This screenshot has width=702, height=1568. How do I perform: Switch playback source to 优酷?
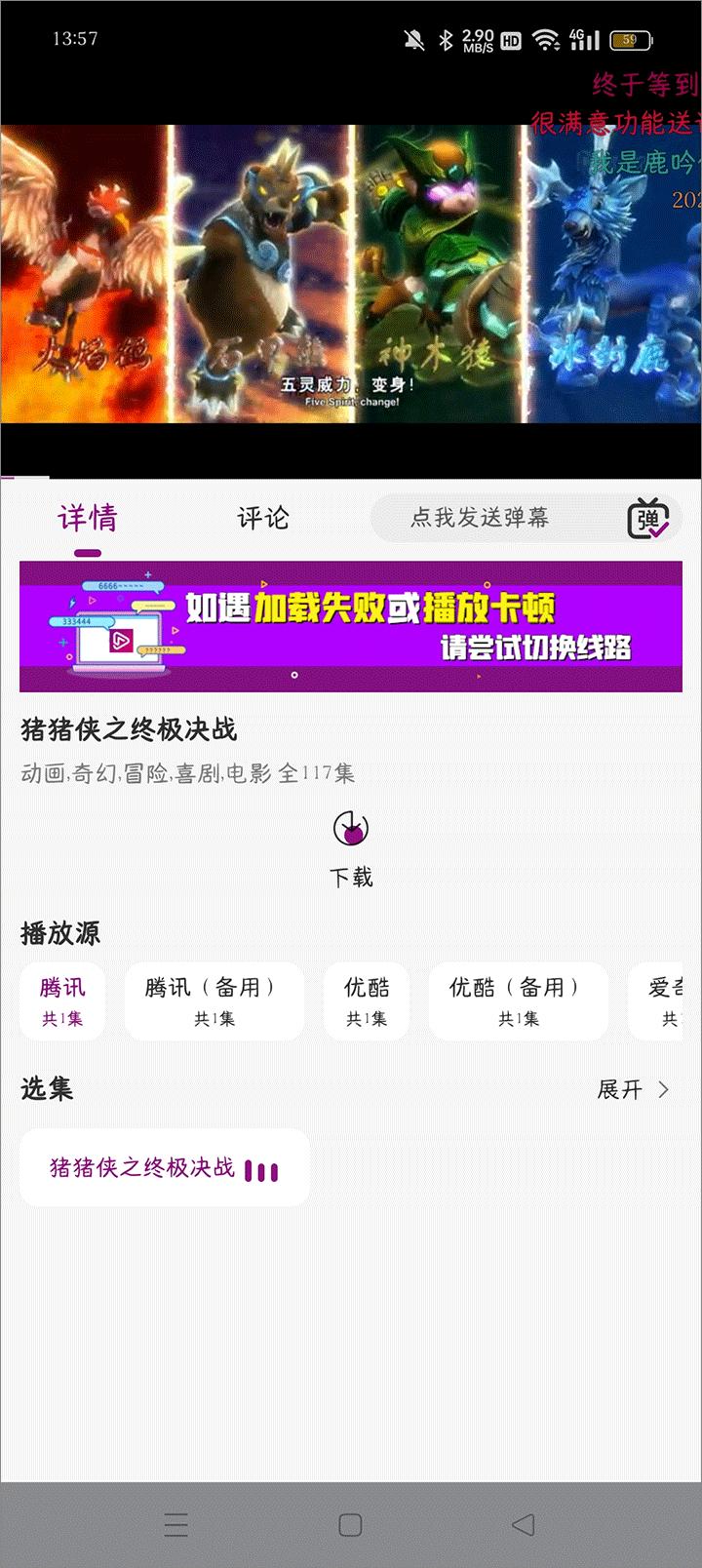(x=367, y=1000)
